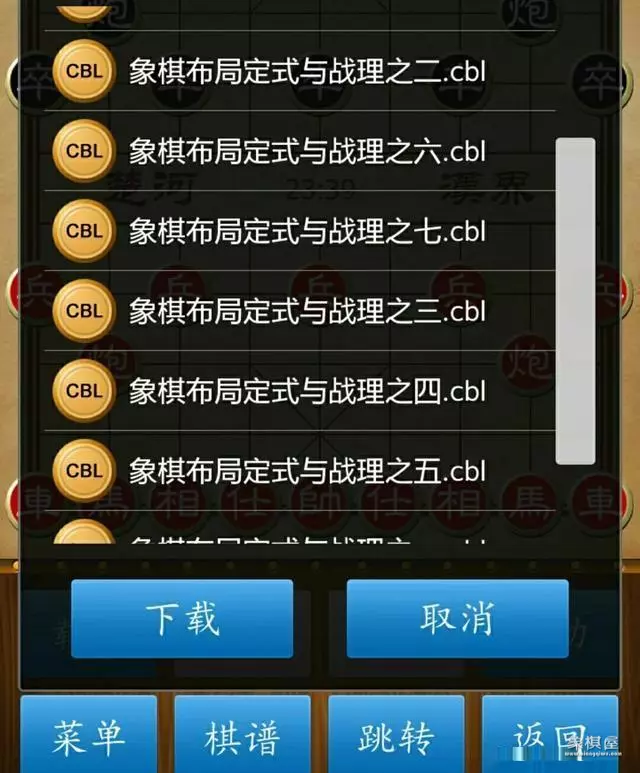Viewport: 640px width, 773px height.
Task: Cancel the dialog with 取消
Action: [457, 619]
